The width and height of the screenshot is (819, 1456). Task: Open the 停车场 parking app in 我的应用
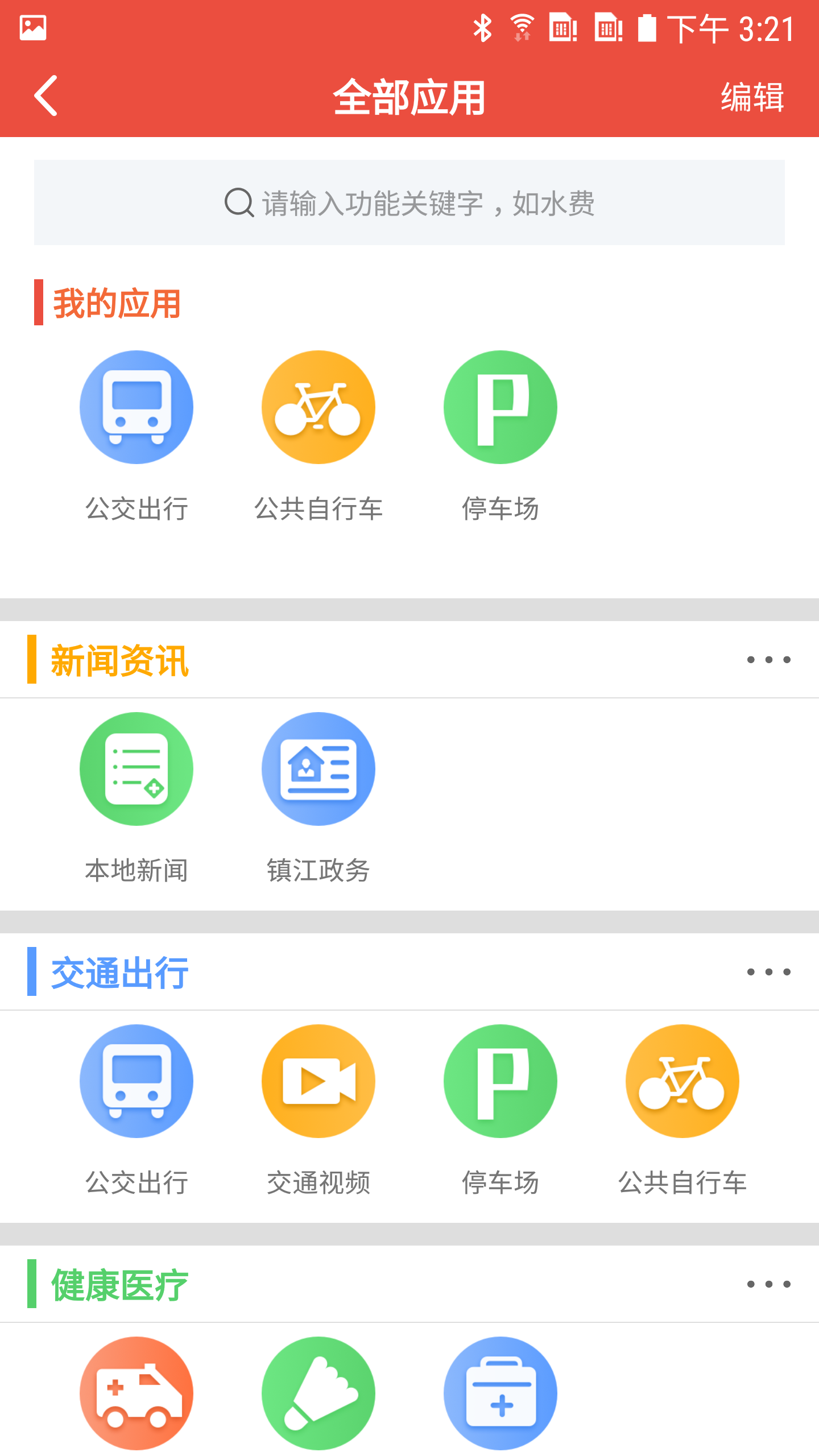(500, 407)
